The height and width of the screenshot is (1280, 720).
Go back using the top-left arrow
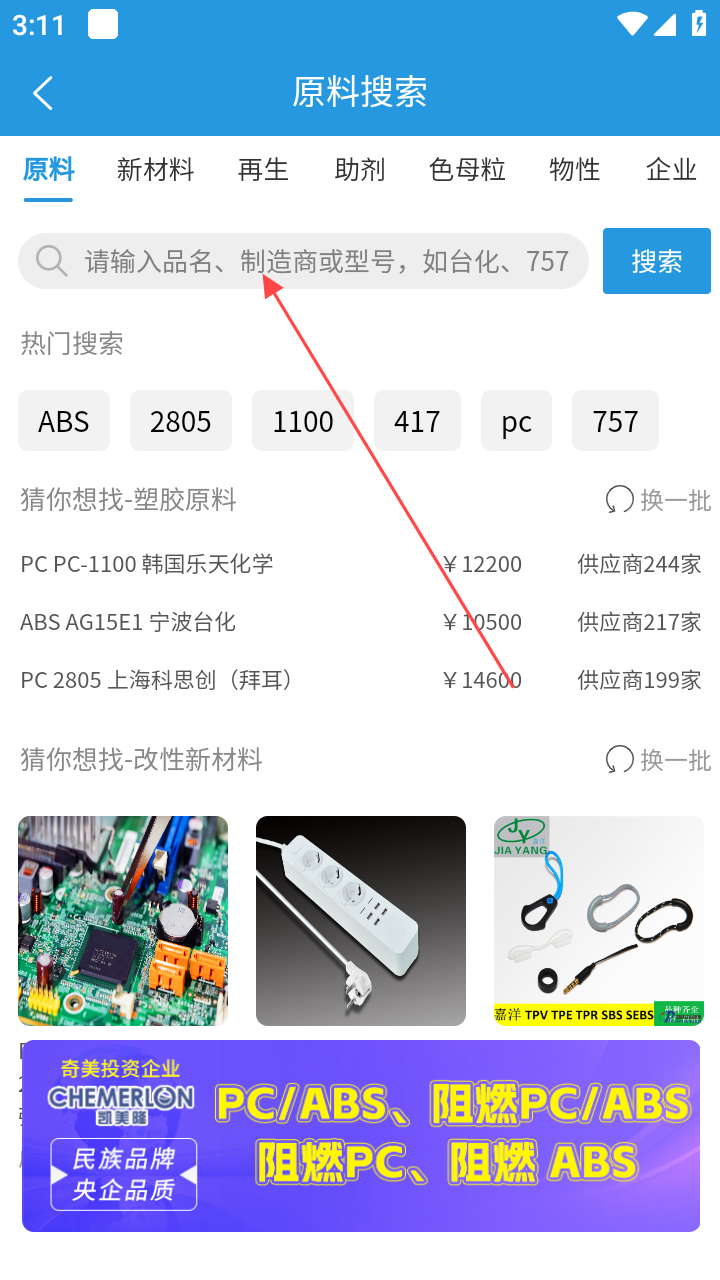pos(42,93)
